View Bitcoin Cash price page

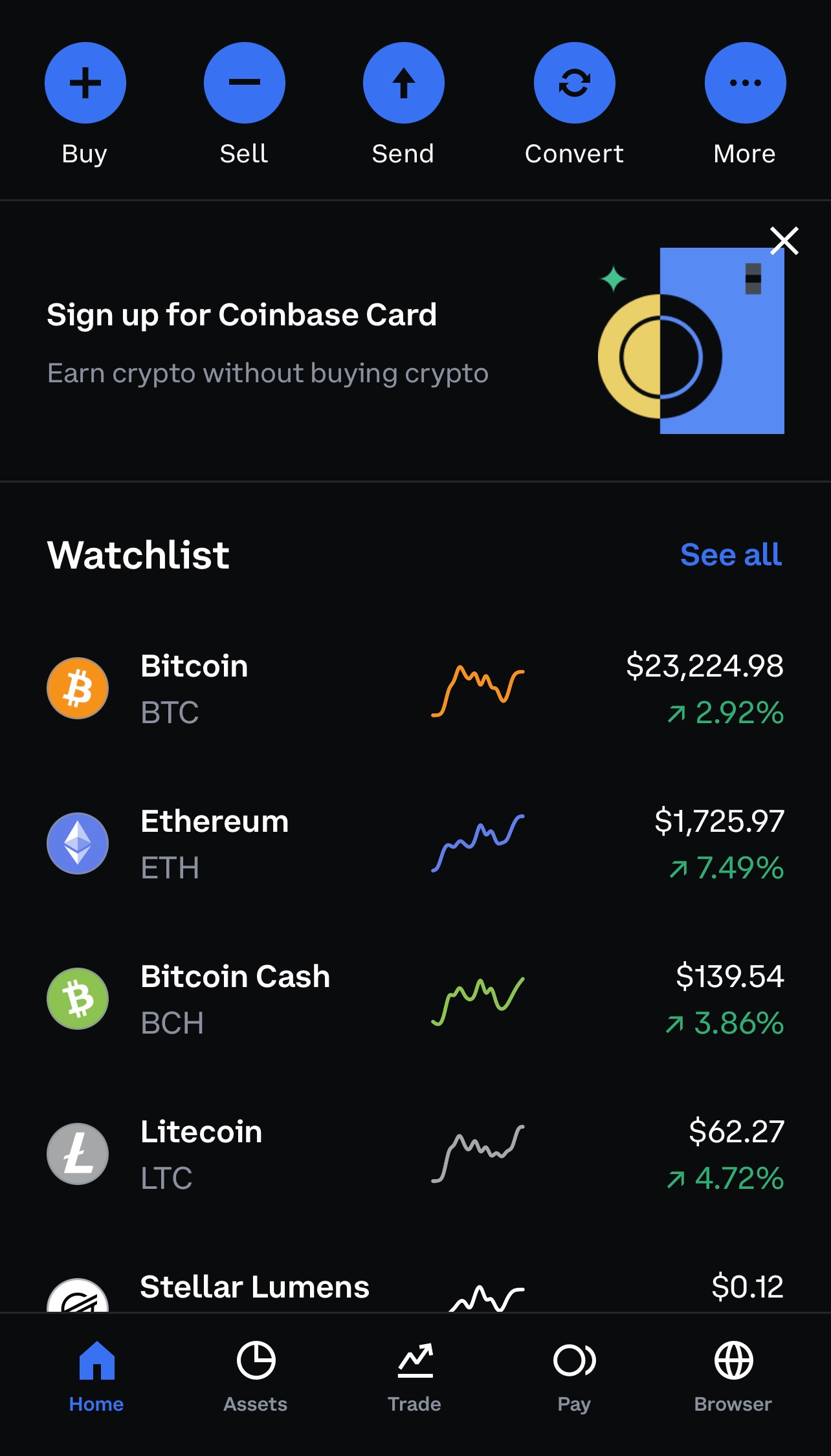coord(415,999)
